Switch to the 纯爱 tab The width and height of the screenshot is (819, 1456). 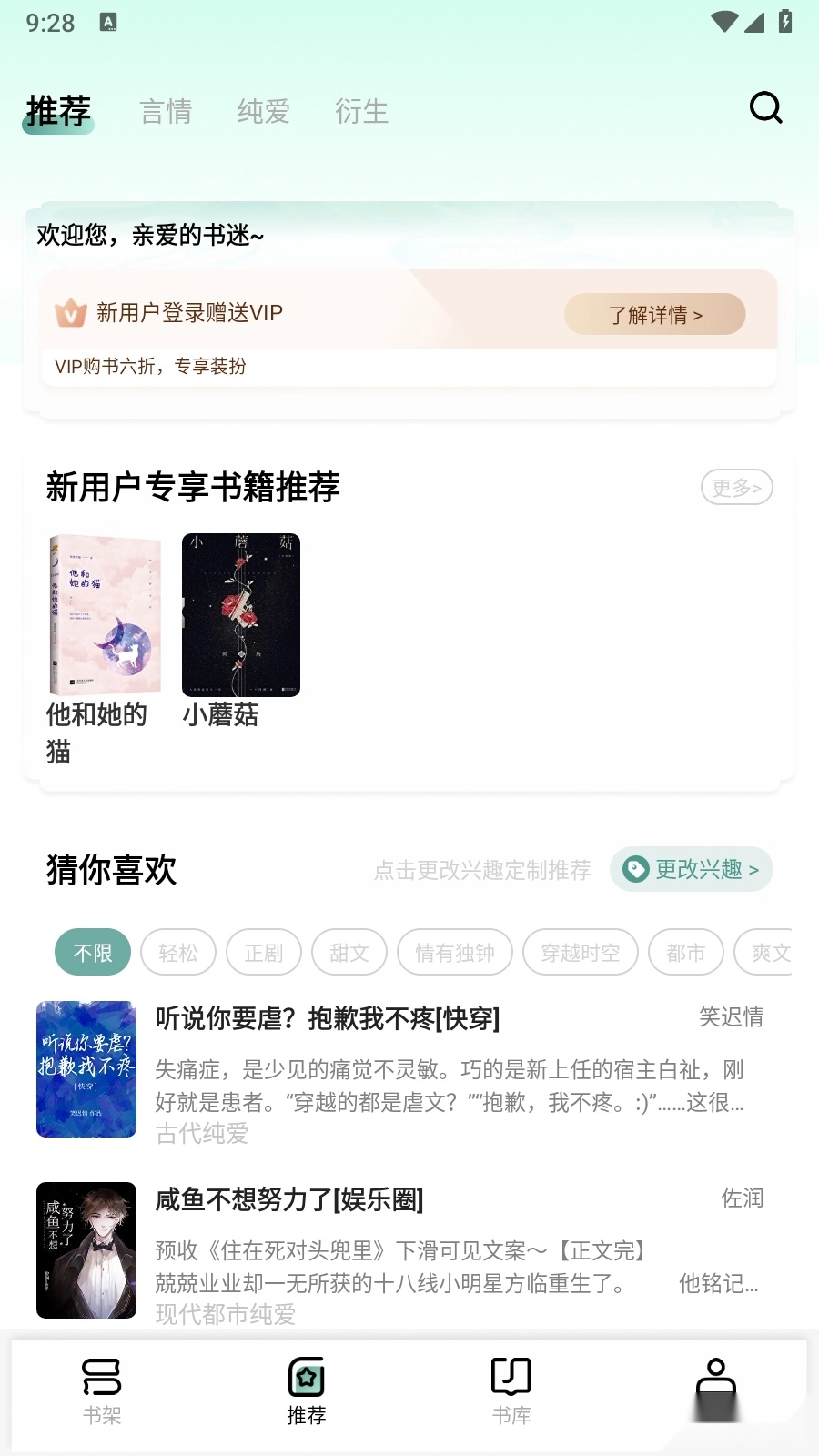coord(263,111)
